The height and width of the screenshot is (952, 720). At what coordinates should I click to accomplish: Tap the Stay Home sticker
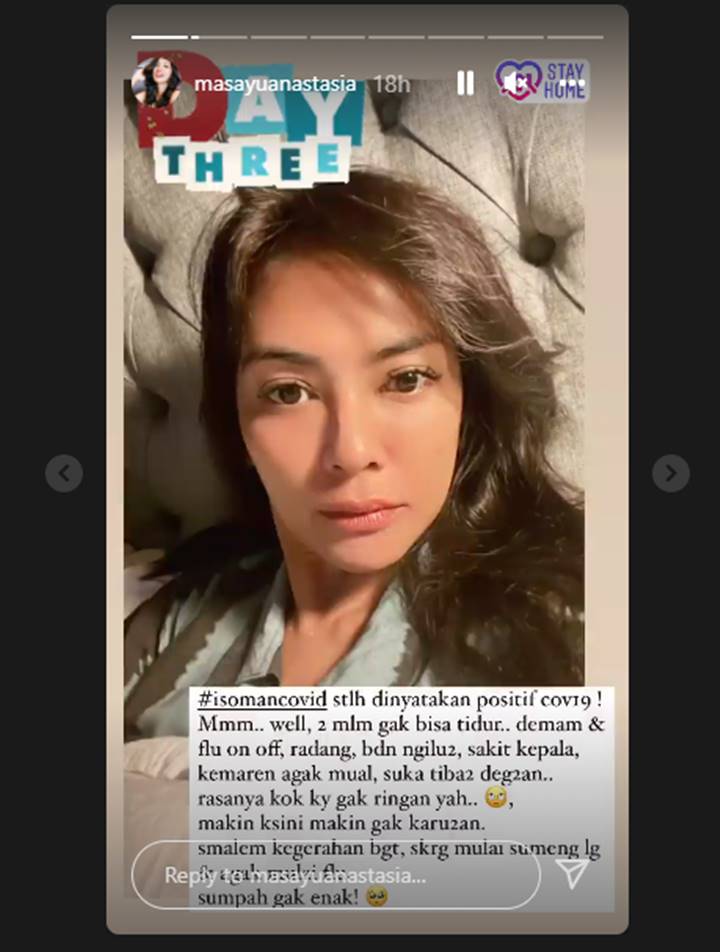tap(542, 81)
